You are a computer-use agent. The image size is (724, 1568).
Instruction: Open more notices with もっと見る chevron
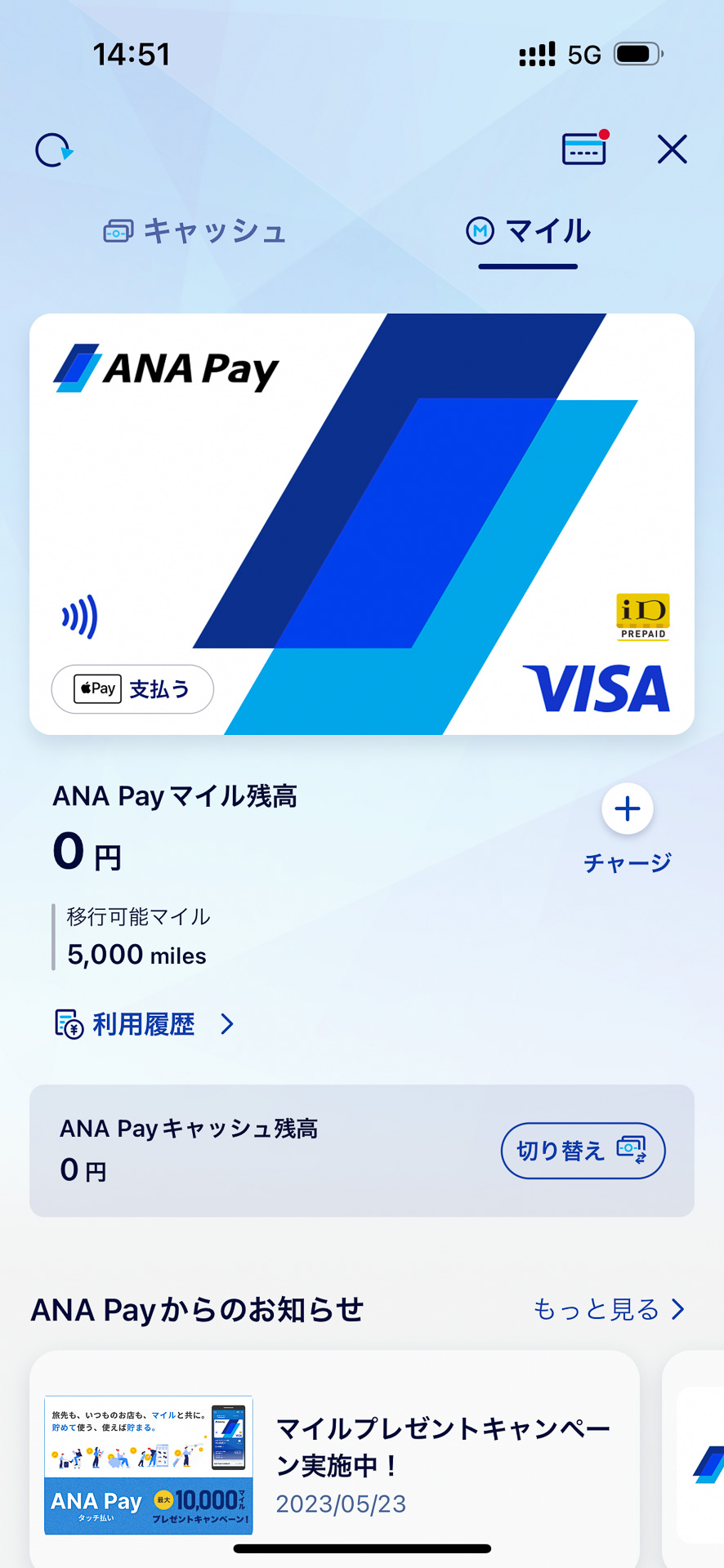pyautogui.click(x=677, y=1310)
